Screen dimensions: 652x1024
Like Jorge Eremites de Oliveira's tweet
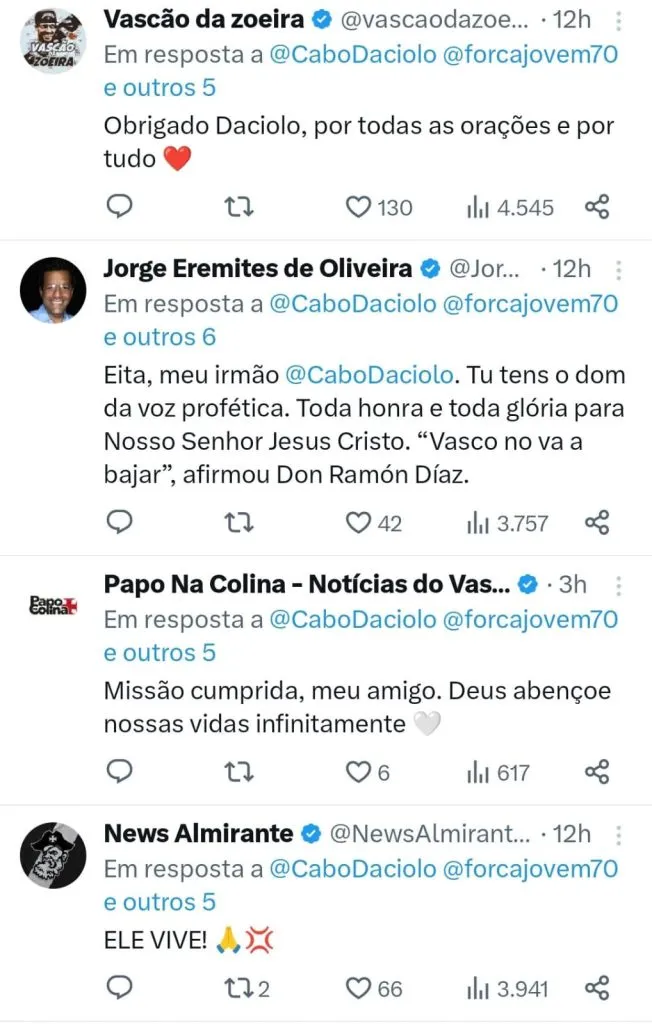point(358,522)
